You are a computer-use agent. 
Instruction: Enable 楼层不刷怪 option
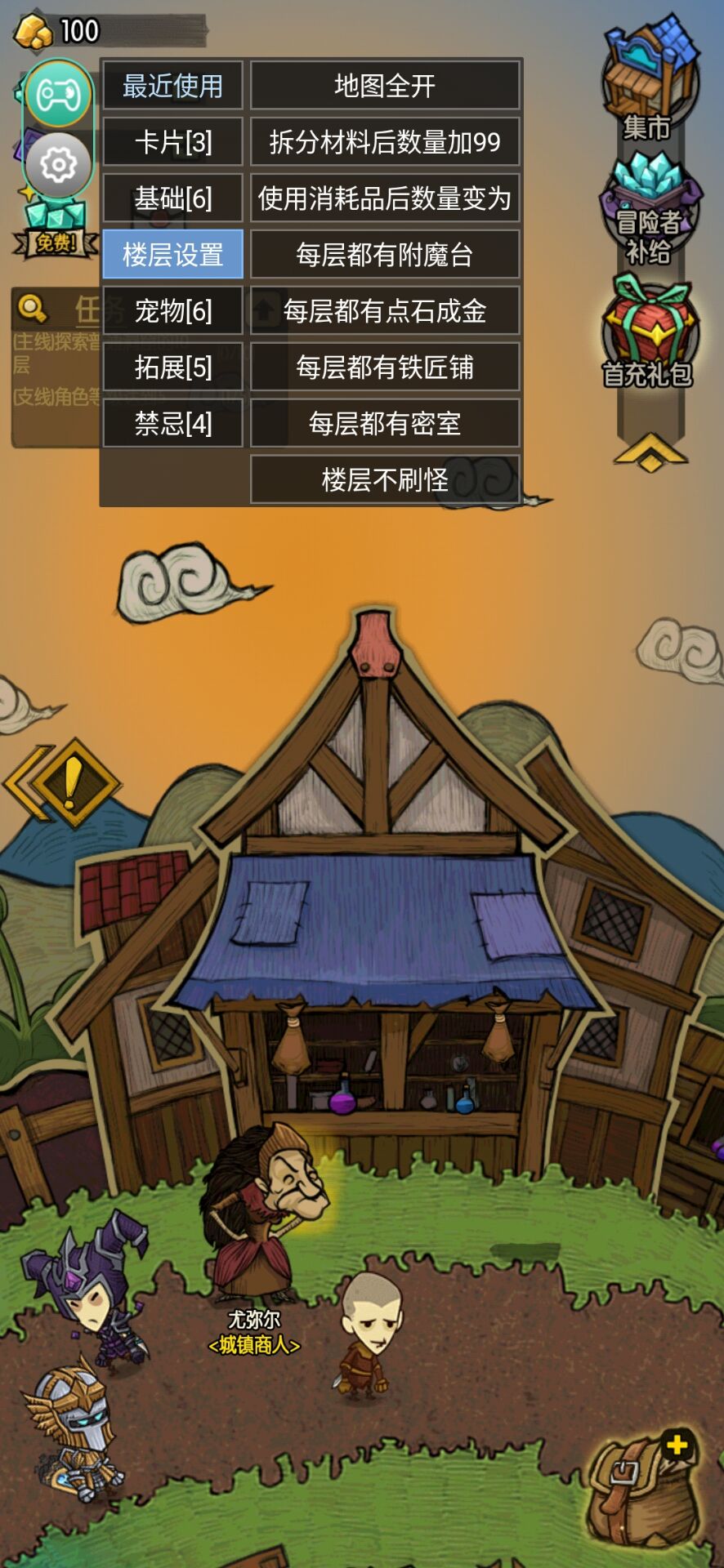point(385,480)
